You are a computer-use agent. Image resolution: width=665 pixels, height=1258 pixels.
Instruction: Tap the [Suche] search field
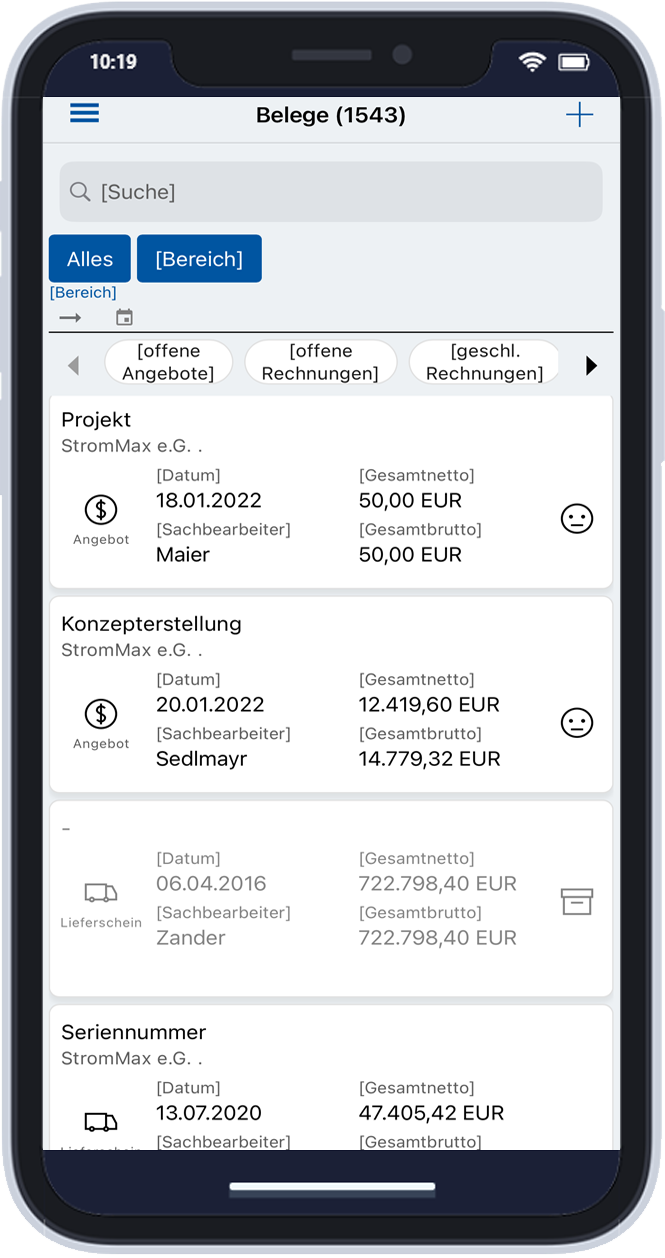pyautogui.click(x=331, y=192)
